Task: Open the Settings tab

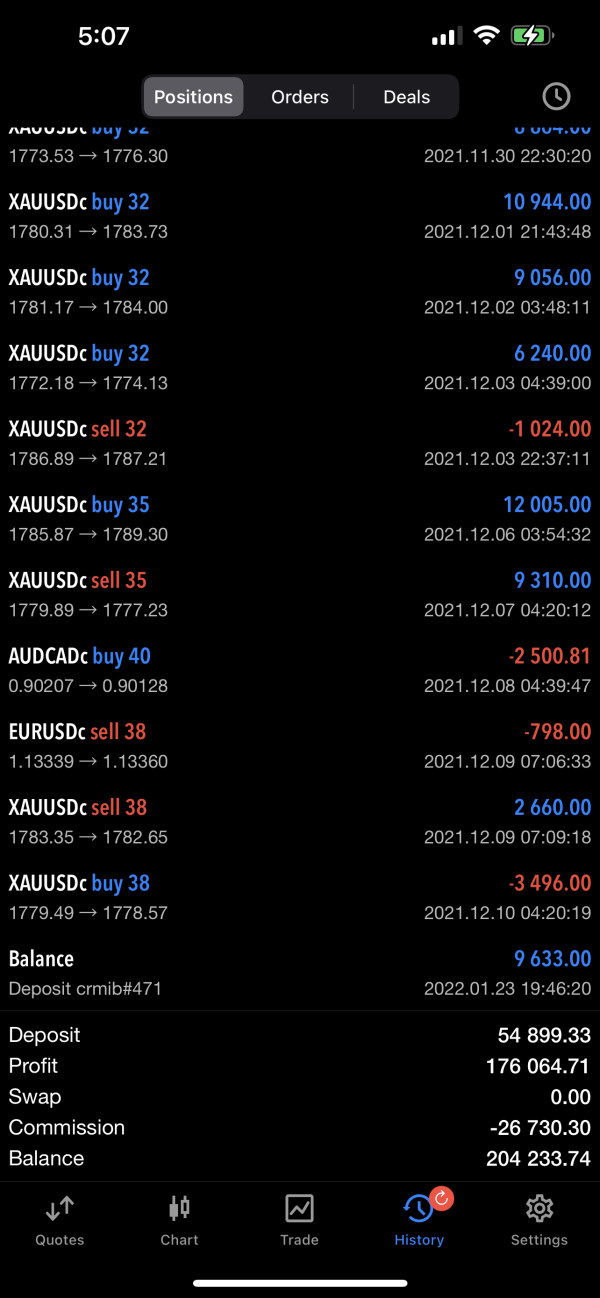Action: [x=539, y=1221]
